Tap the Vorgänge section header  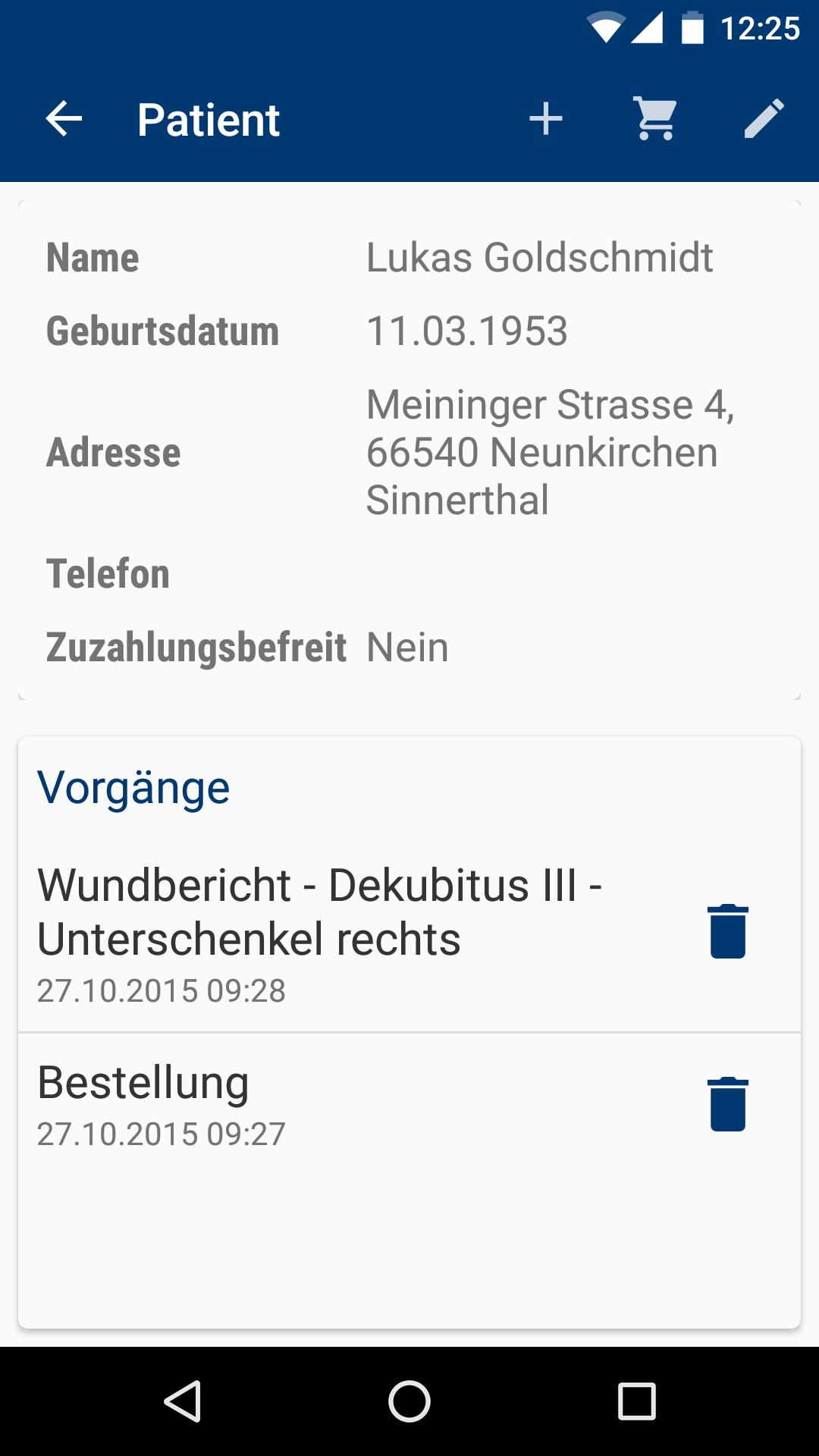click(133, 789)
